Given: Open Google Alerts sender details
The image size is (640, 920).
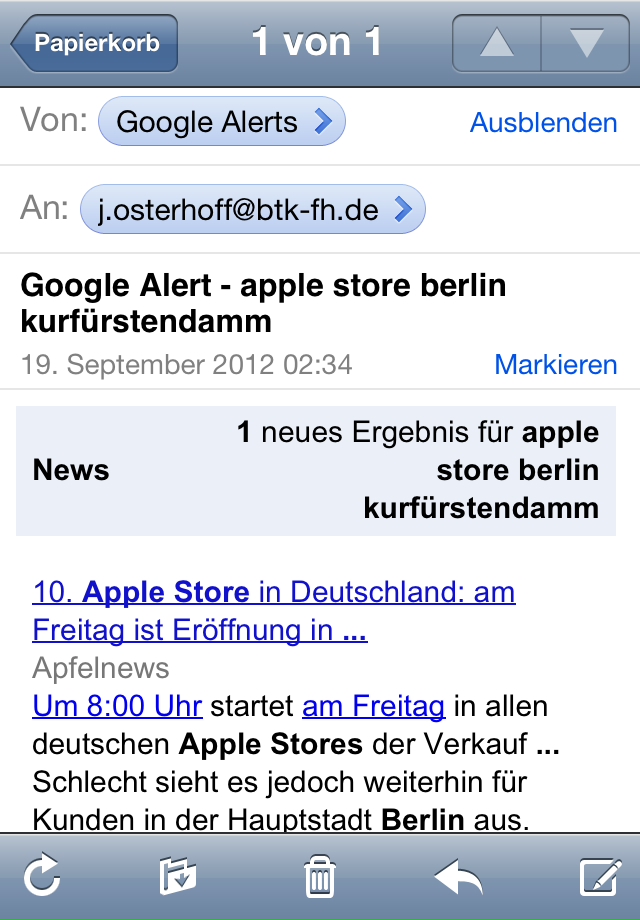Looking at the screenshot, I should tap(222, 123).
